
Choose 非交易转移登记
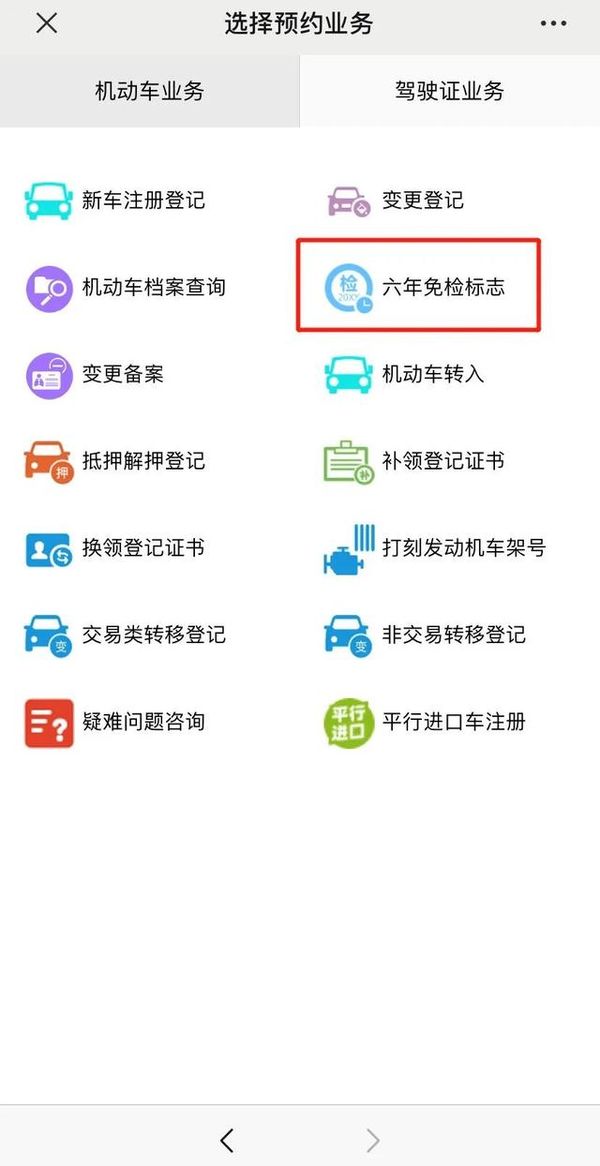[425, 635]
